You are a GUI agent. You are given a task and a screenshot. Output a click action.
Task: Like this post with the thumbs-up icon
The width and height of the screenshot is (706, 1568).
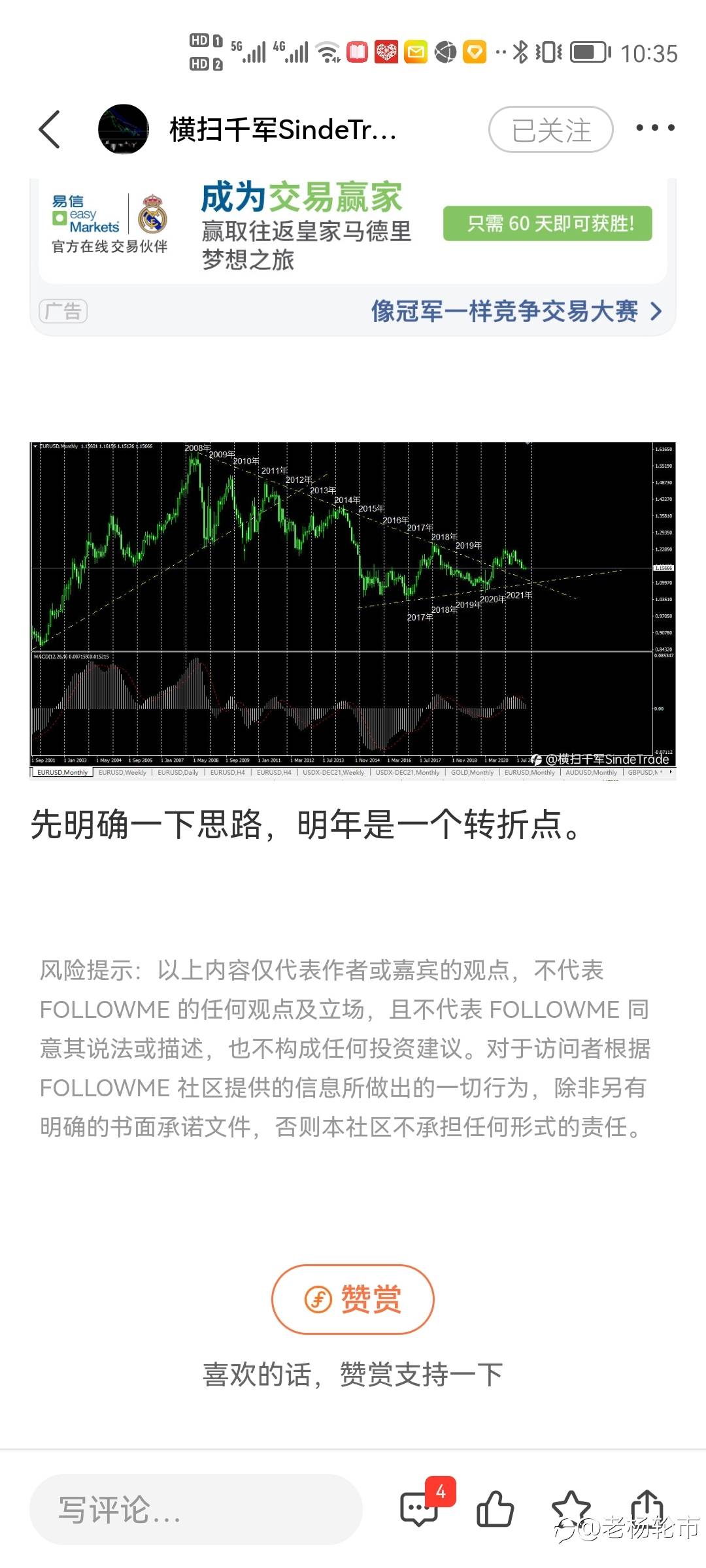pyautogui.click(x=495, y=1509)
